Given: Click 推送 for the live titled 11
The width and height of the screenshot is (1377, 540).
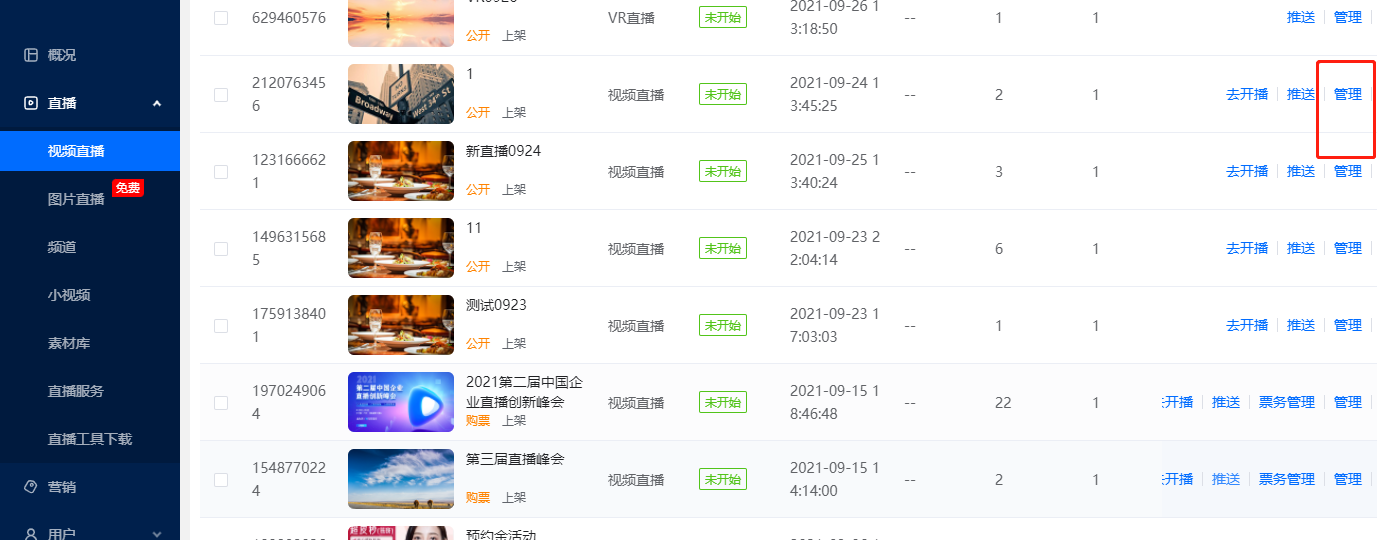Looking at the screenshot, I should coord(1300,248).
